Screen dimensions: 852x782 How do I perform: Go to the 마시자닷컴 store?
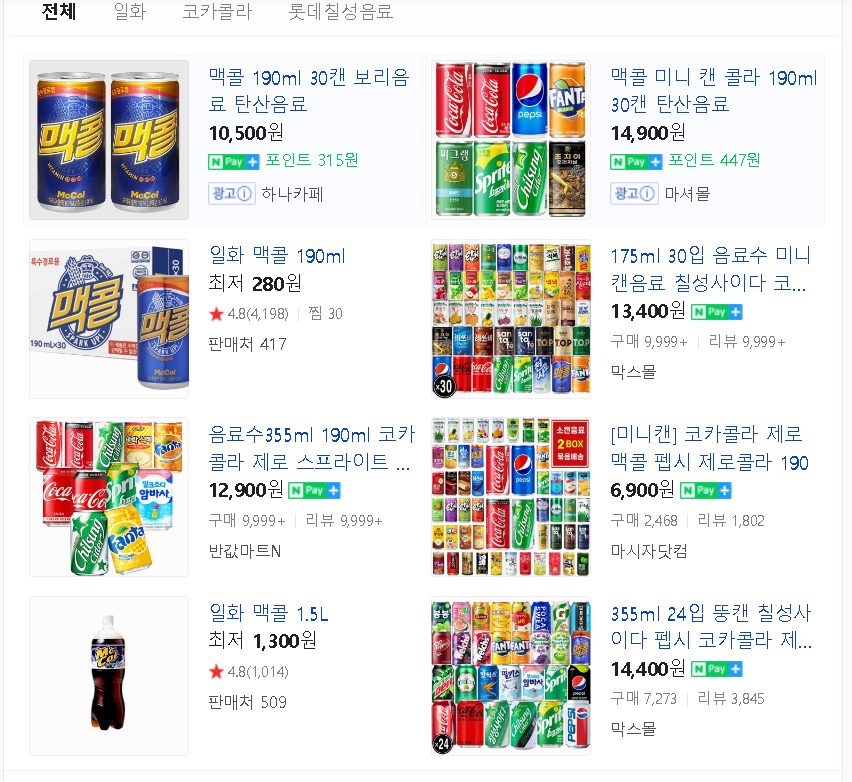[x=649, y=551]
